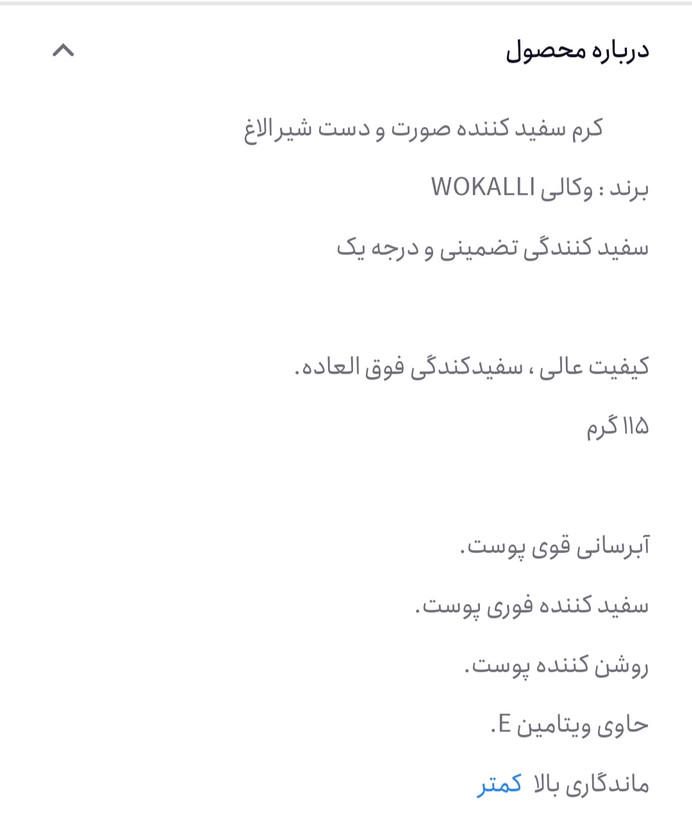Screen dimensions: 692x820
Task: Tap the کمتر link to show less
Action: coord(500,785)
